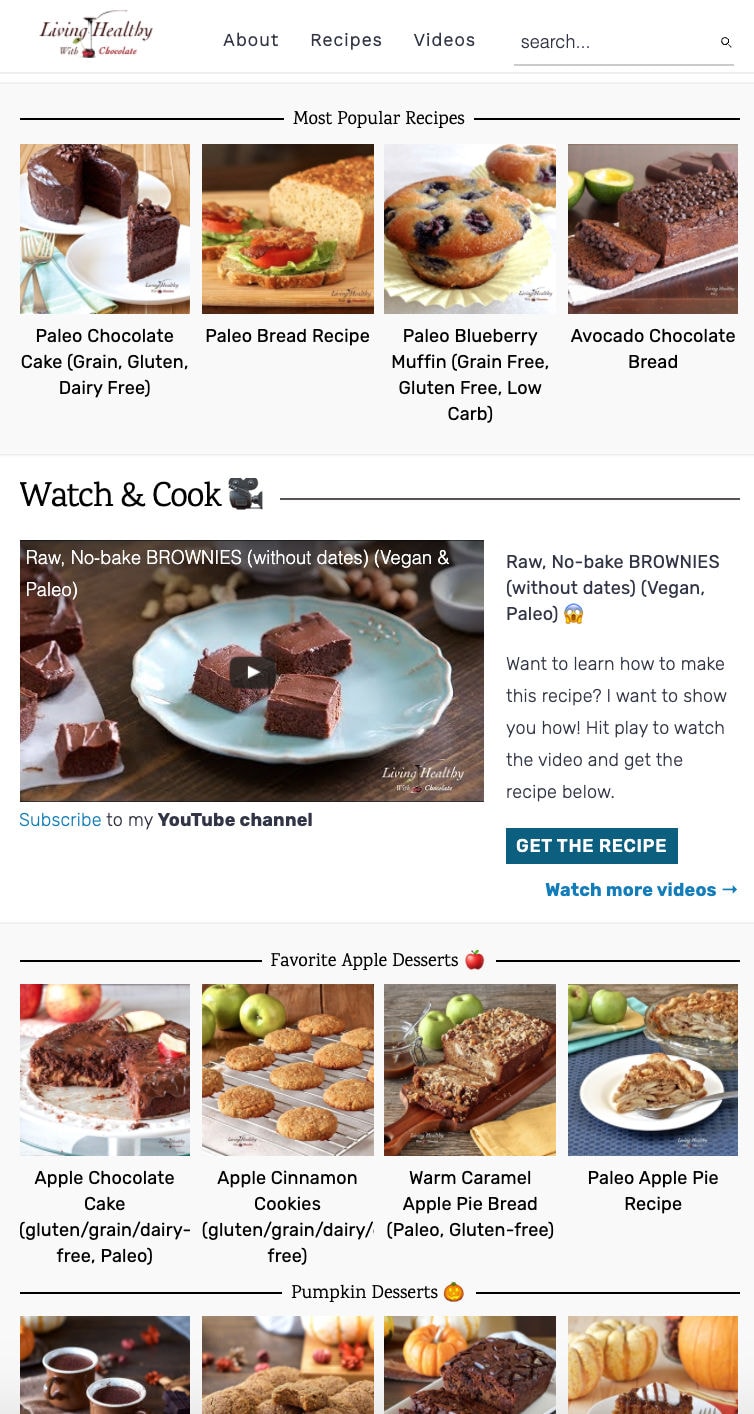Screen dimensions: 754x1414
Task: Tap the Get The Recipe button
Action: click(x=591, y=846)
